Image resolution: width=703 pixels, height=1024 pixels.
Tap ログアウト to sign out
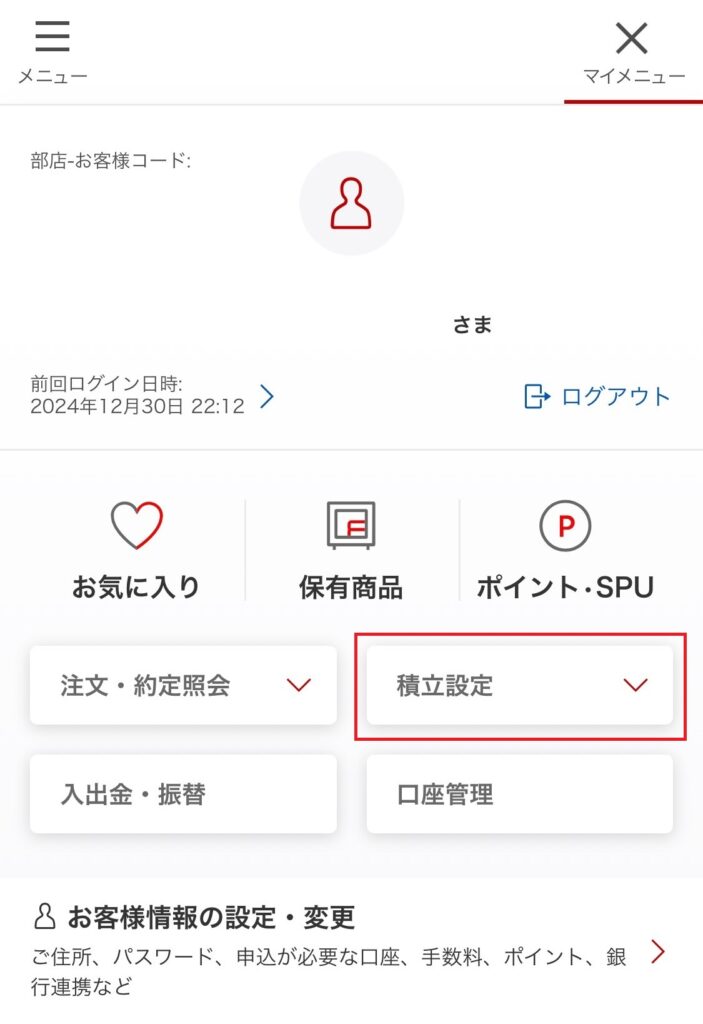(x=597, y=397)
